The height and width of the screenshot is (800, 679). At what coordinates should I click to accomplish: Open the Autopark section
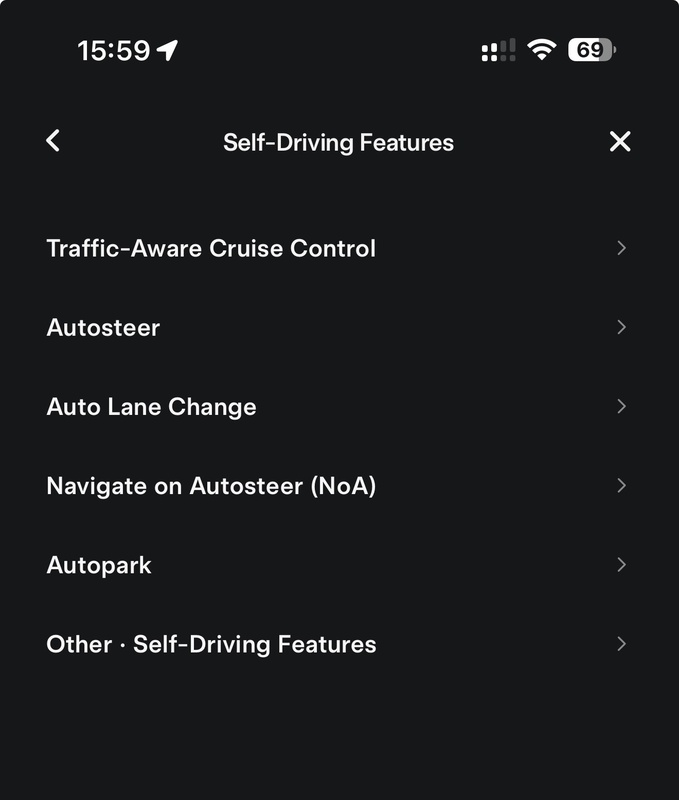[x=99, y=565]
